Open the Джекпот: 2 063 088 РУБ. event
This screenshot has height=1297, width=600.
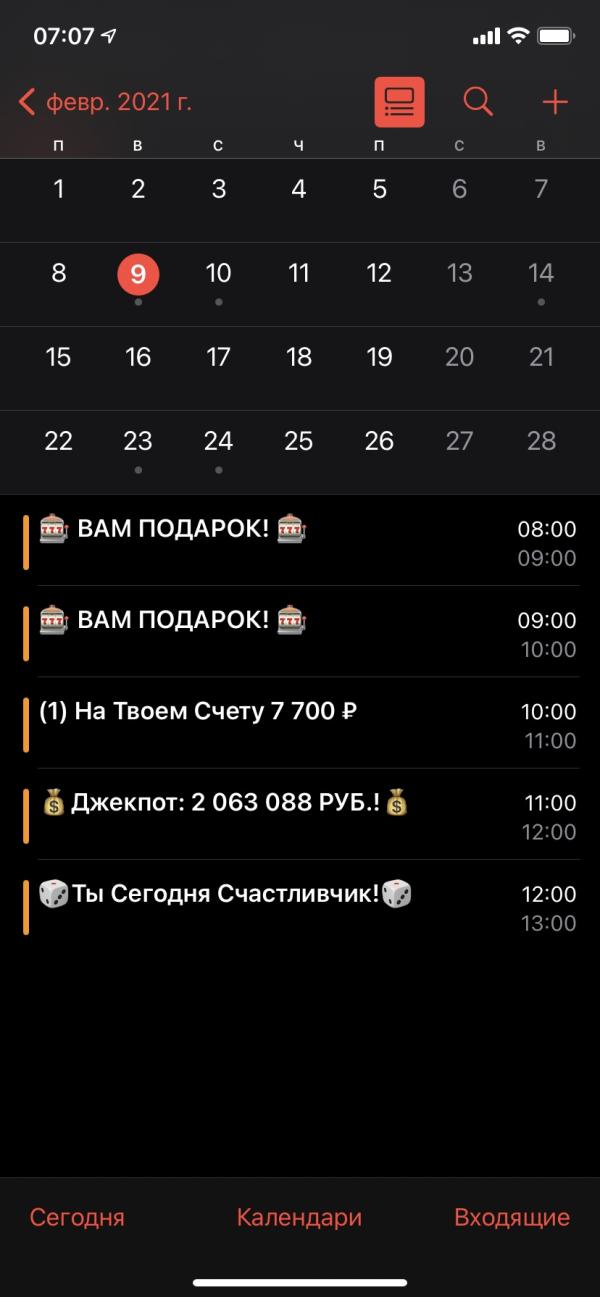300,814
